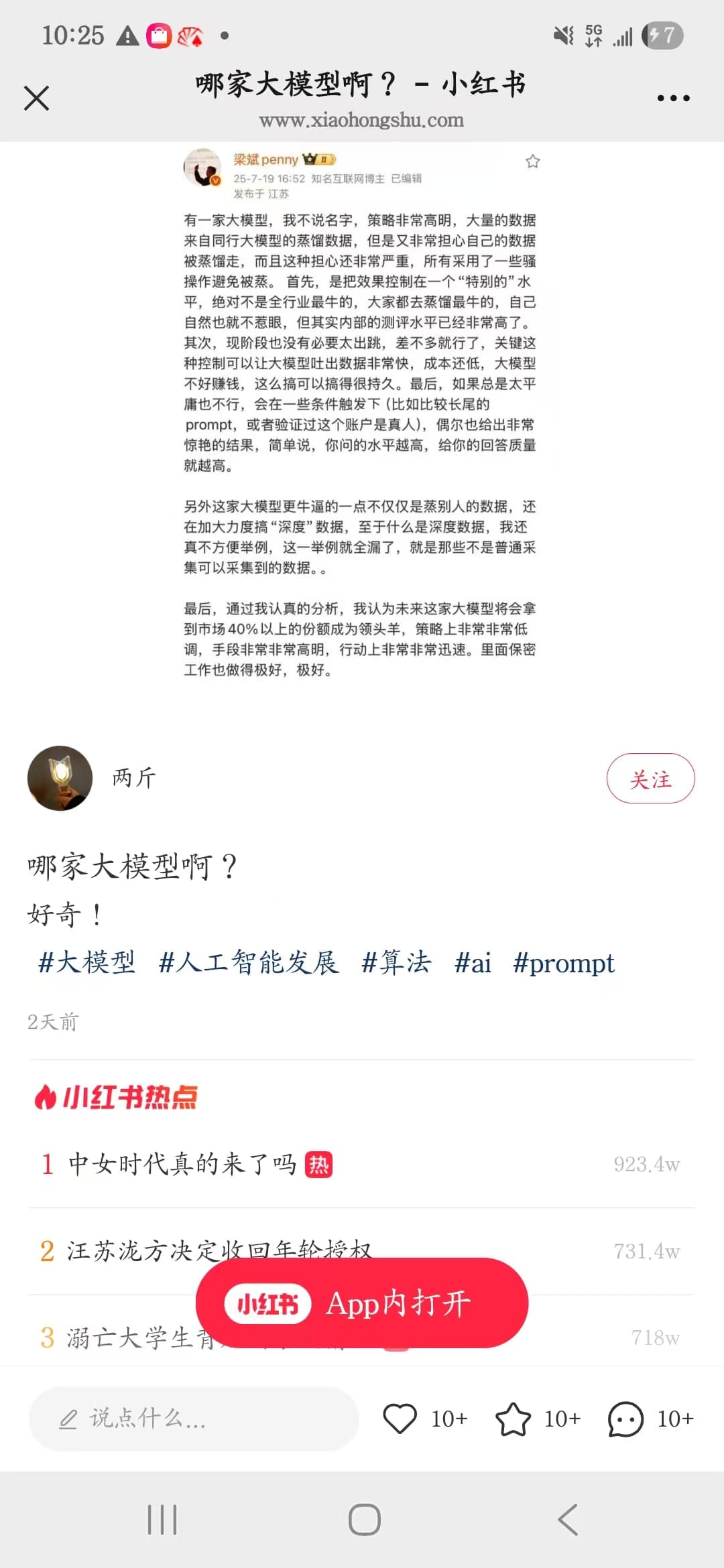724x1568 pixels.
Task: Open the hashtag #人工智能发展
Action: [249, 963]
